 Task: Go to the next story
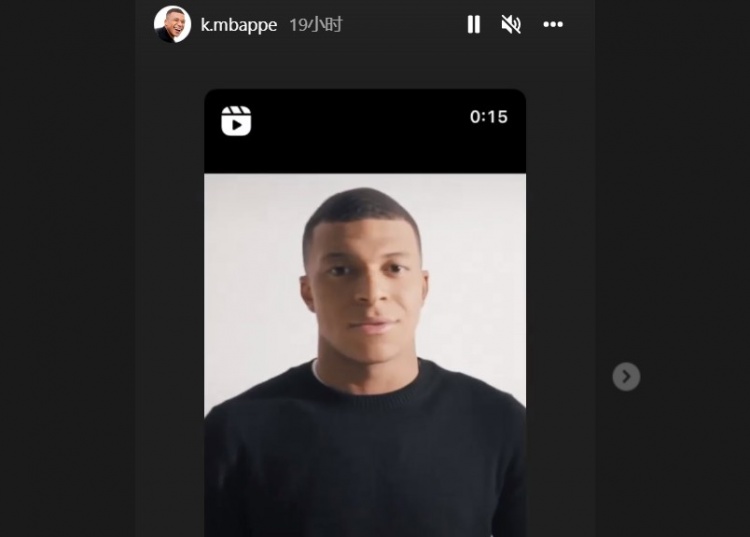click(626, 376)
